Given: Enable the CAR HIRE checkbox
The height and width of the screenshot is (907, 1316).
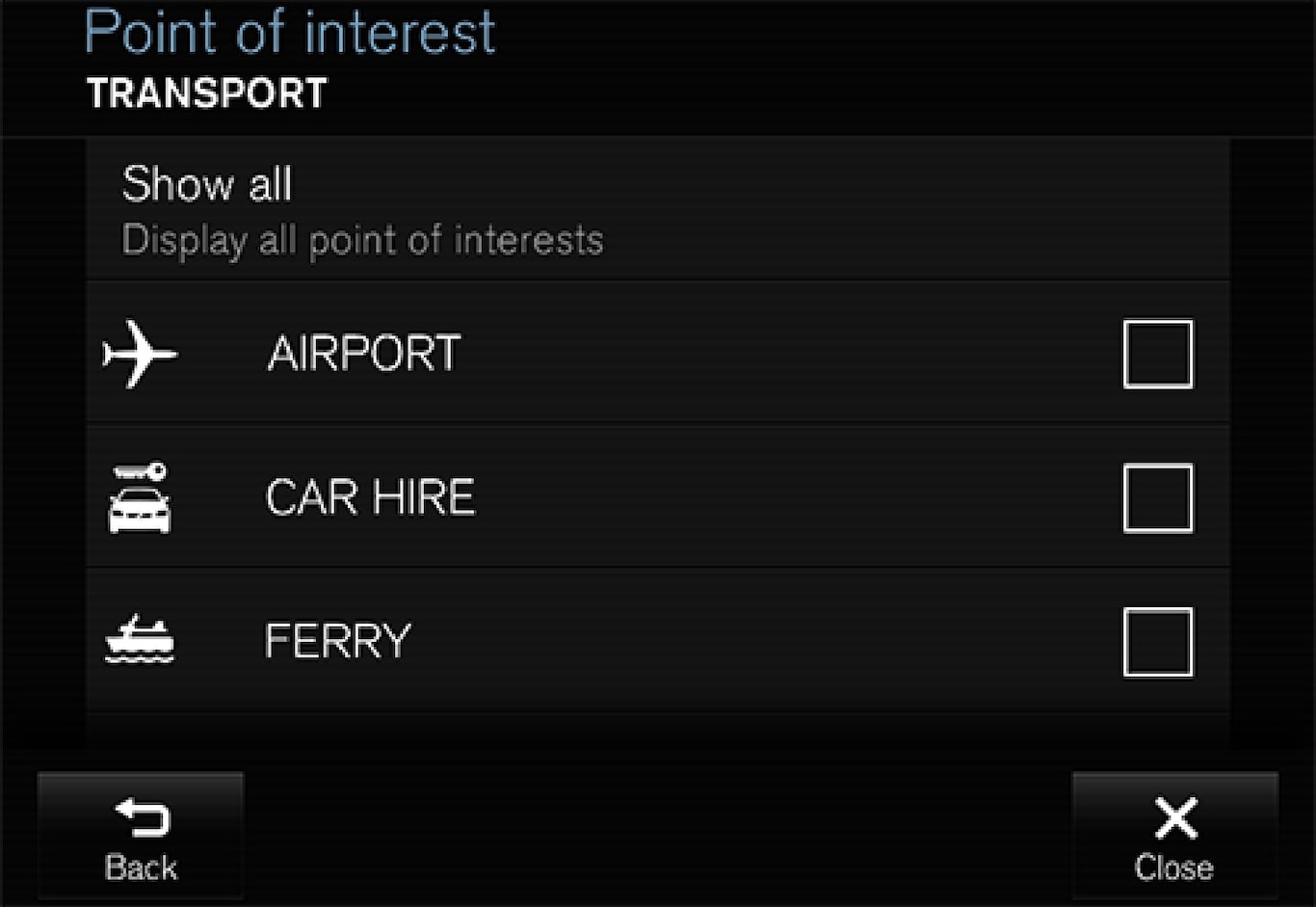Looking at the screenshot, I should pos(1157,498).
